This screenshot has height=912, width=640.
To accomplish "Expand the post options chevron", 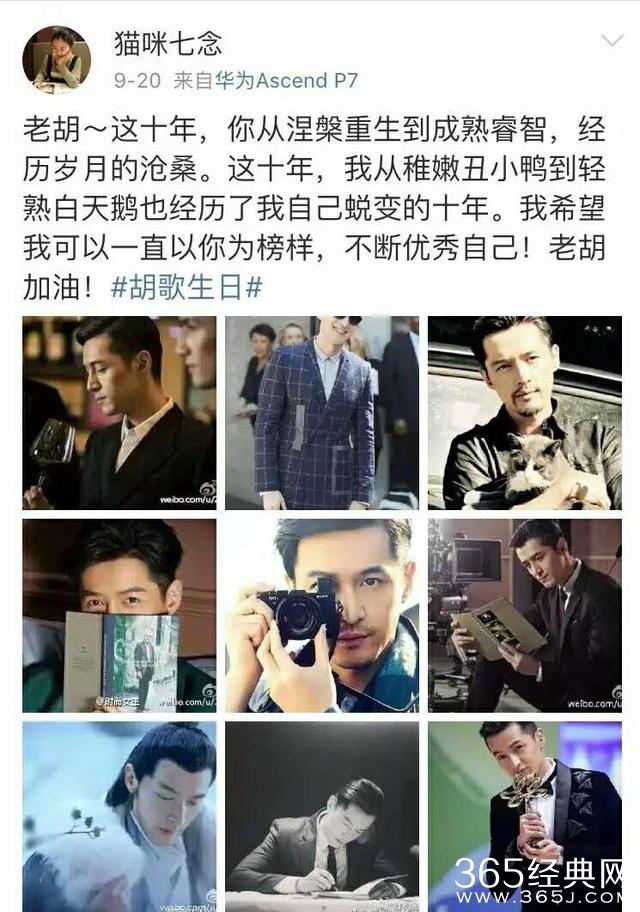I will click(x=611, y=42).
